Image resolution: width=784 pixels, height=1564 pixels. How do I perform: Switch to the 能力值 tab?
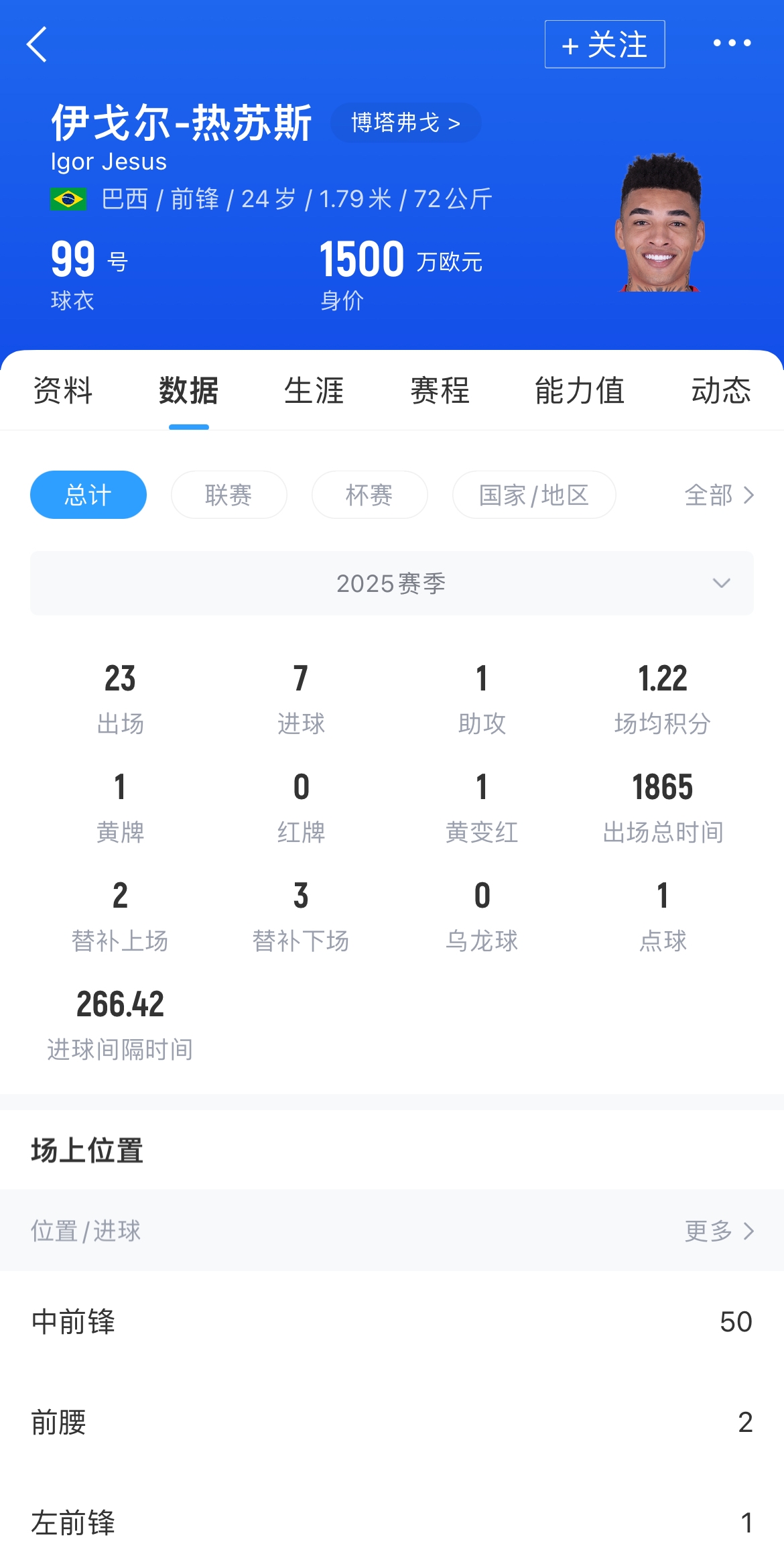pyautogui.click(x=580, y=390)
